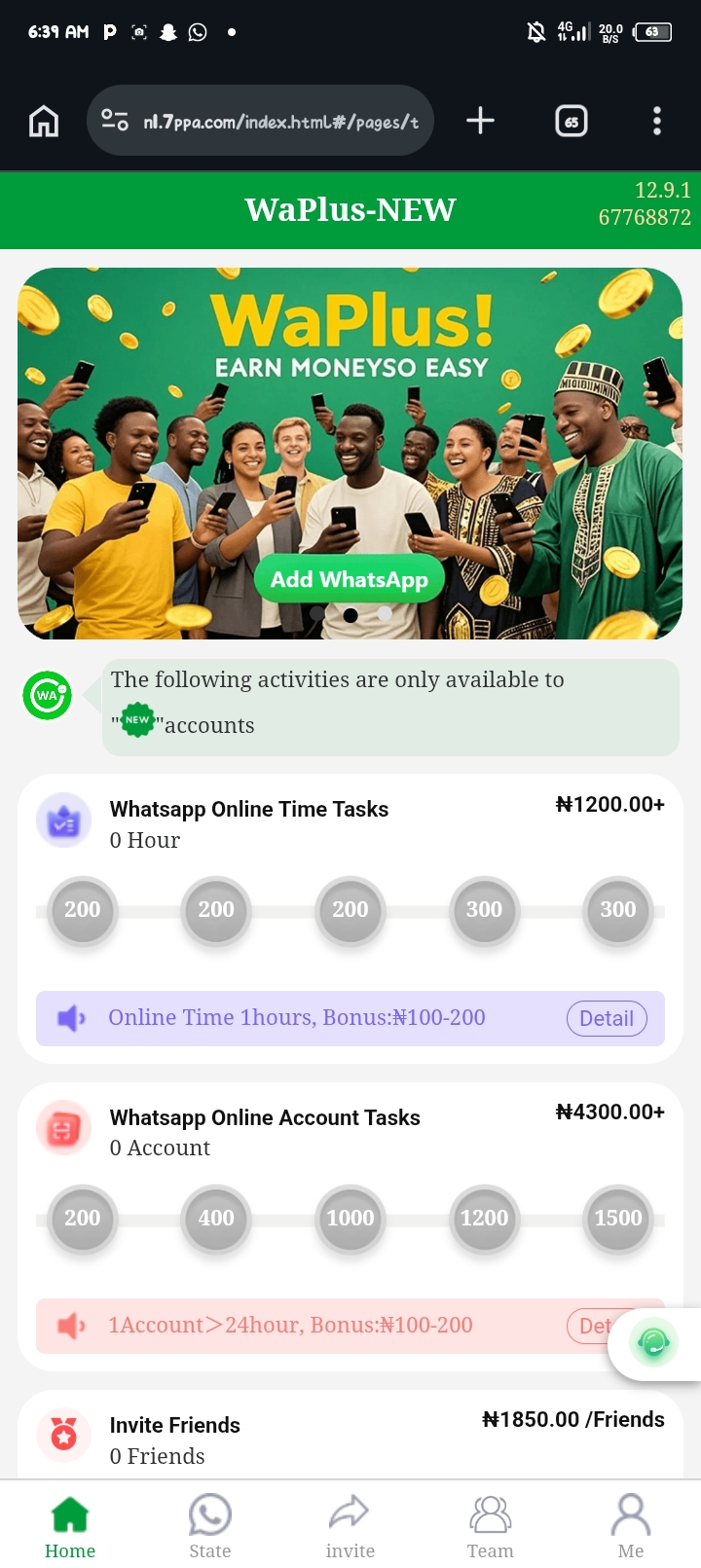The height and width of the screenshot is (1568, 701).
Task: Open a new browser tab
Action: pyautogui.click(x=480, y=121)
